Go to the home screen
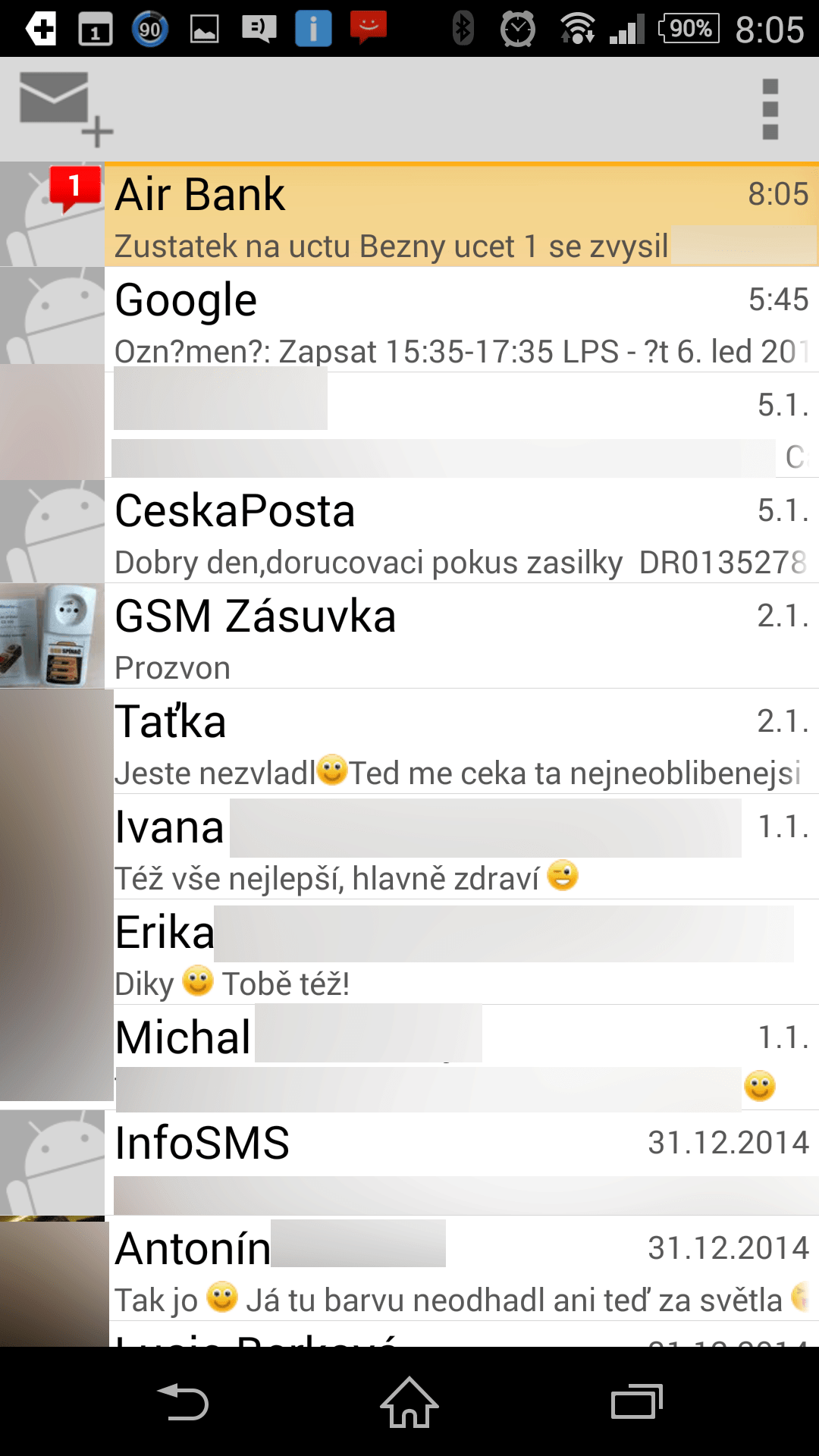Screen dimensions: 819x1456 click(x=409, y=1402)
